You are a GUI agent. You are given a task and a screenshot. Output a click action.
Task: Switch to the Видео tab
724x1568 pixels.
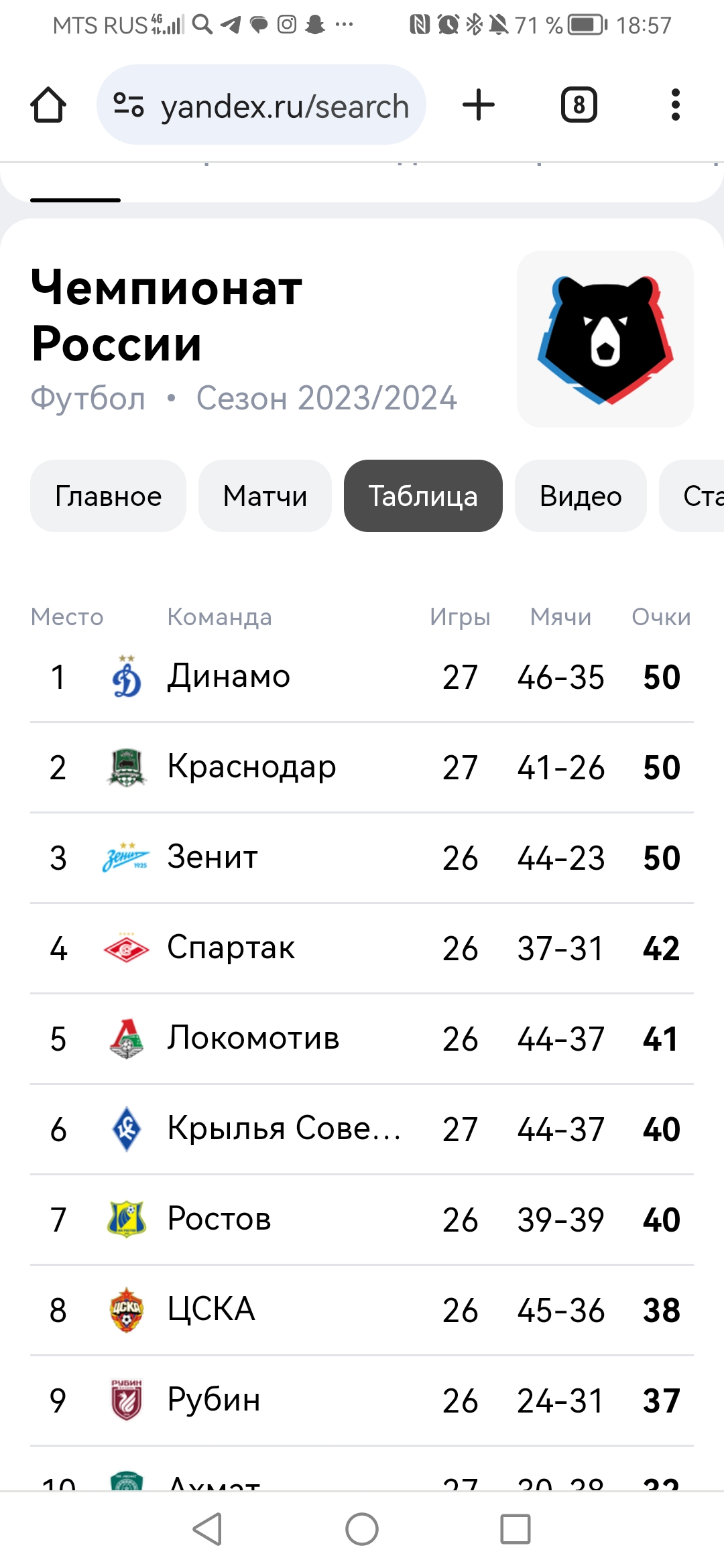click(581, 496)
